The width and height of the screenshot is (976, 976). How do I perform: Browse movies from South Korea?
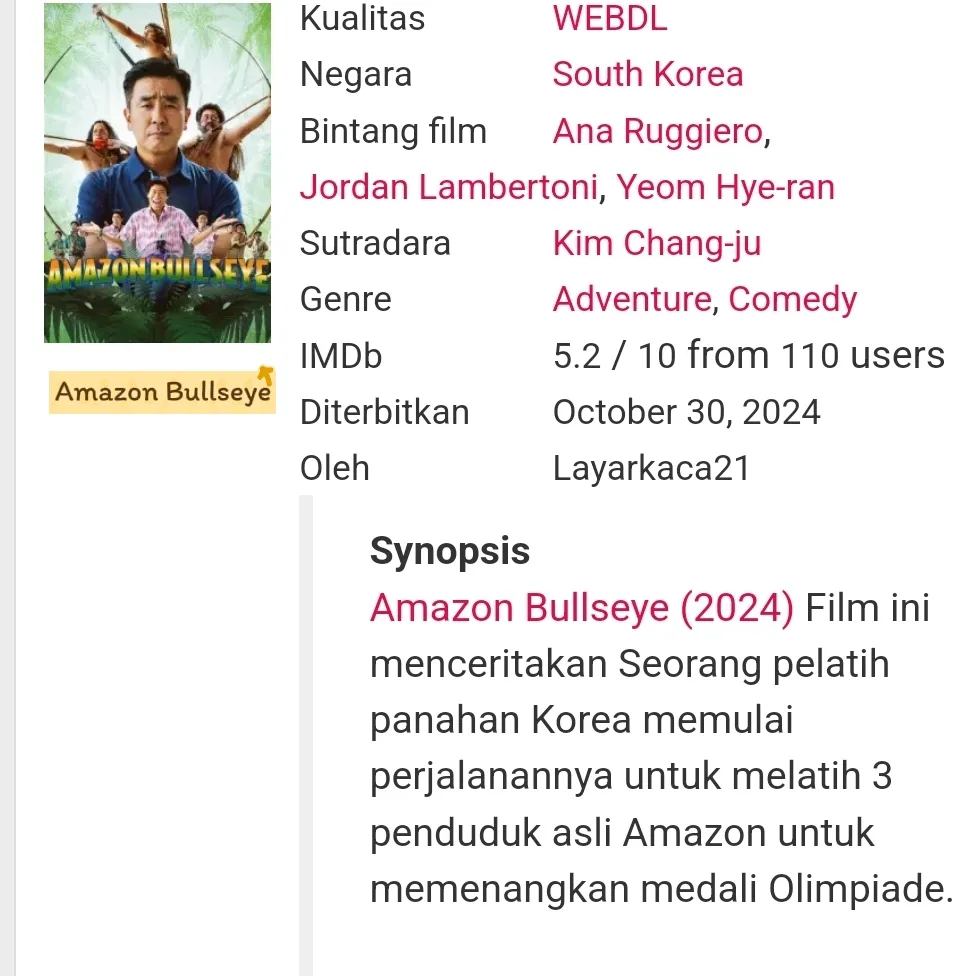[x=647, y=75]
